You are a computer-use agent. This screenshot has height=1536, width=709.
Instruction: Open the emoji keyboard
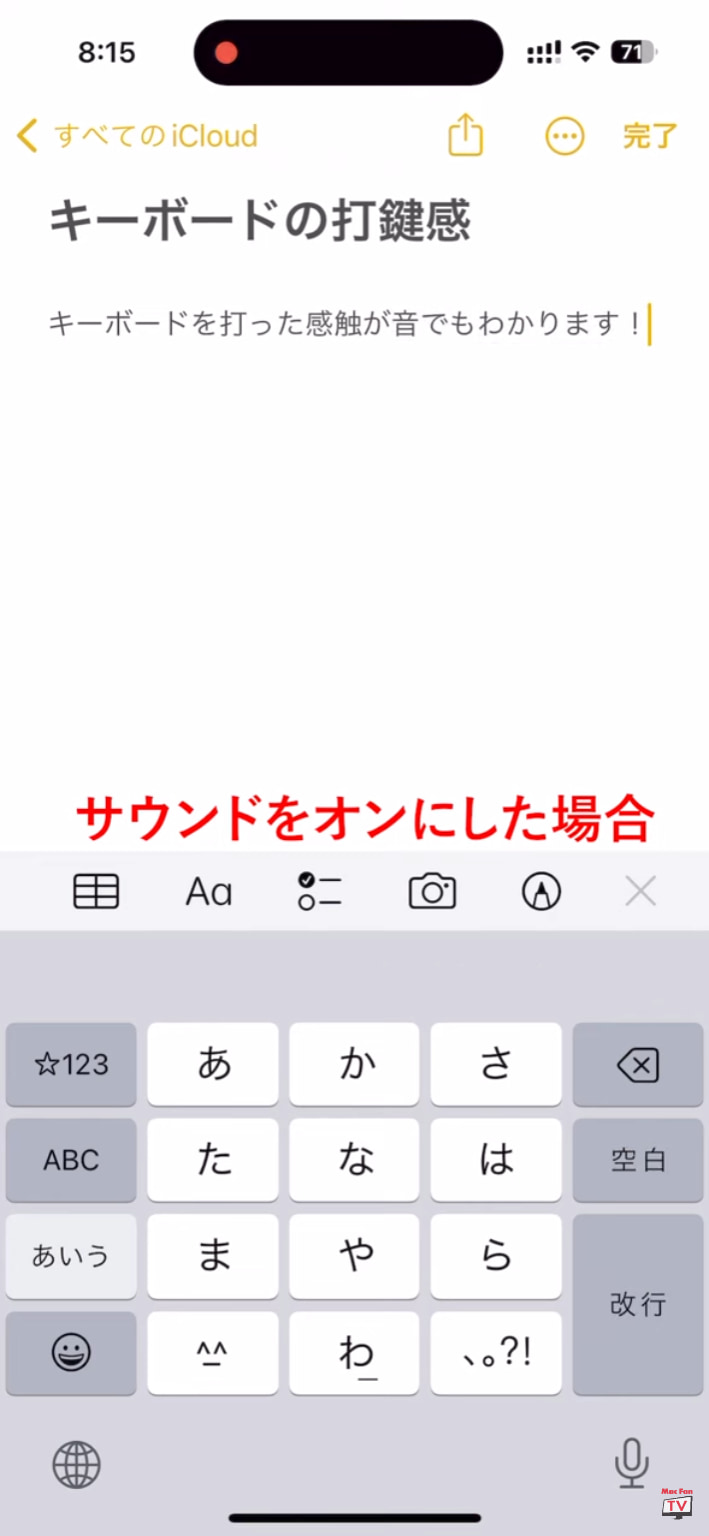71,1353
